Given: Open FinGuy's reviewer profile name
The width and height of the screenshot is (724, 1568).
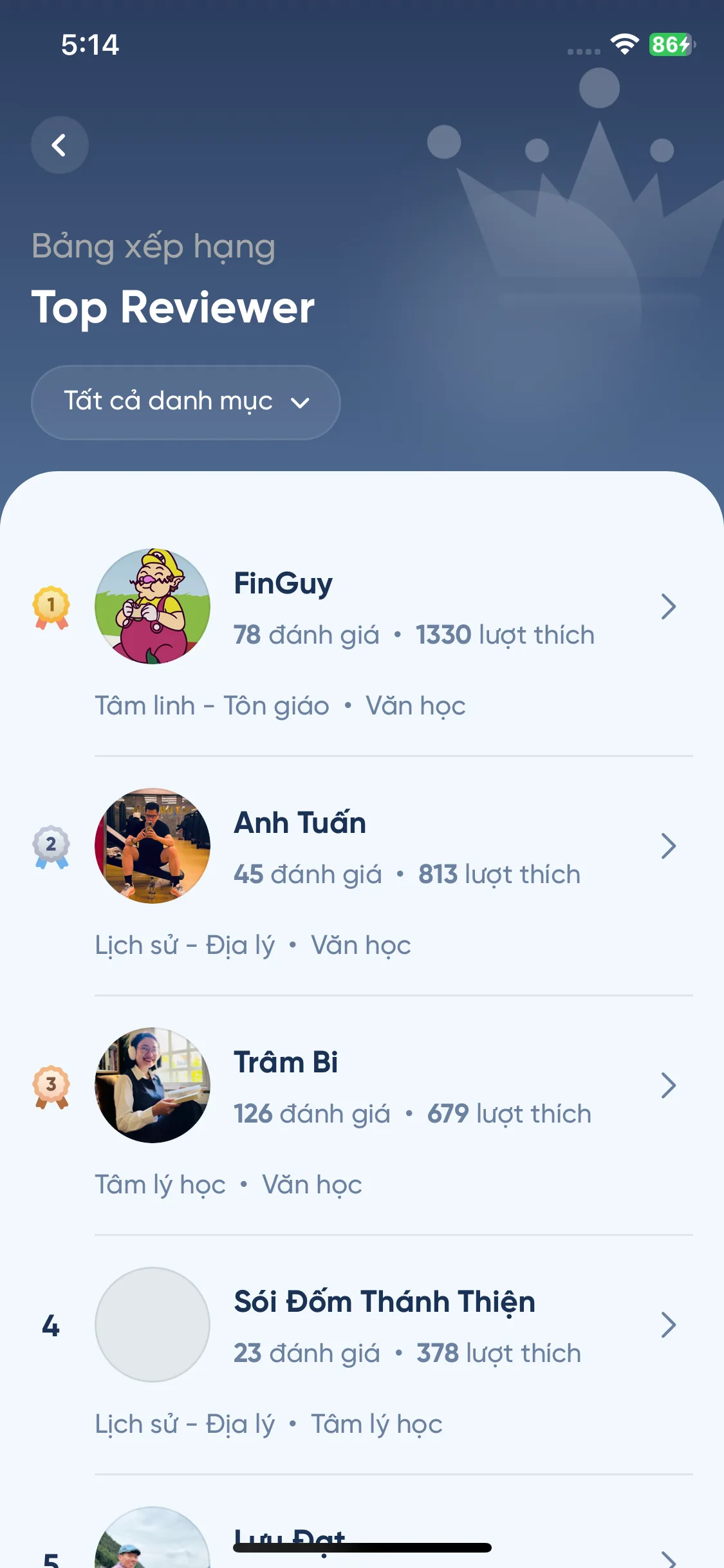Looking at the screenshot, I should pyautogui.click(x=283, y=583).
